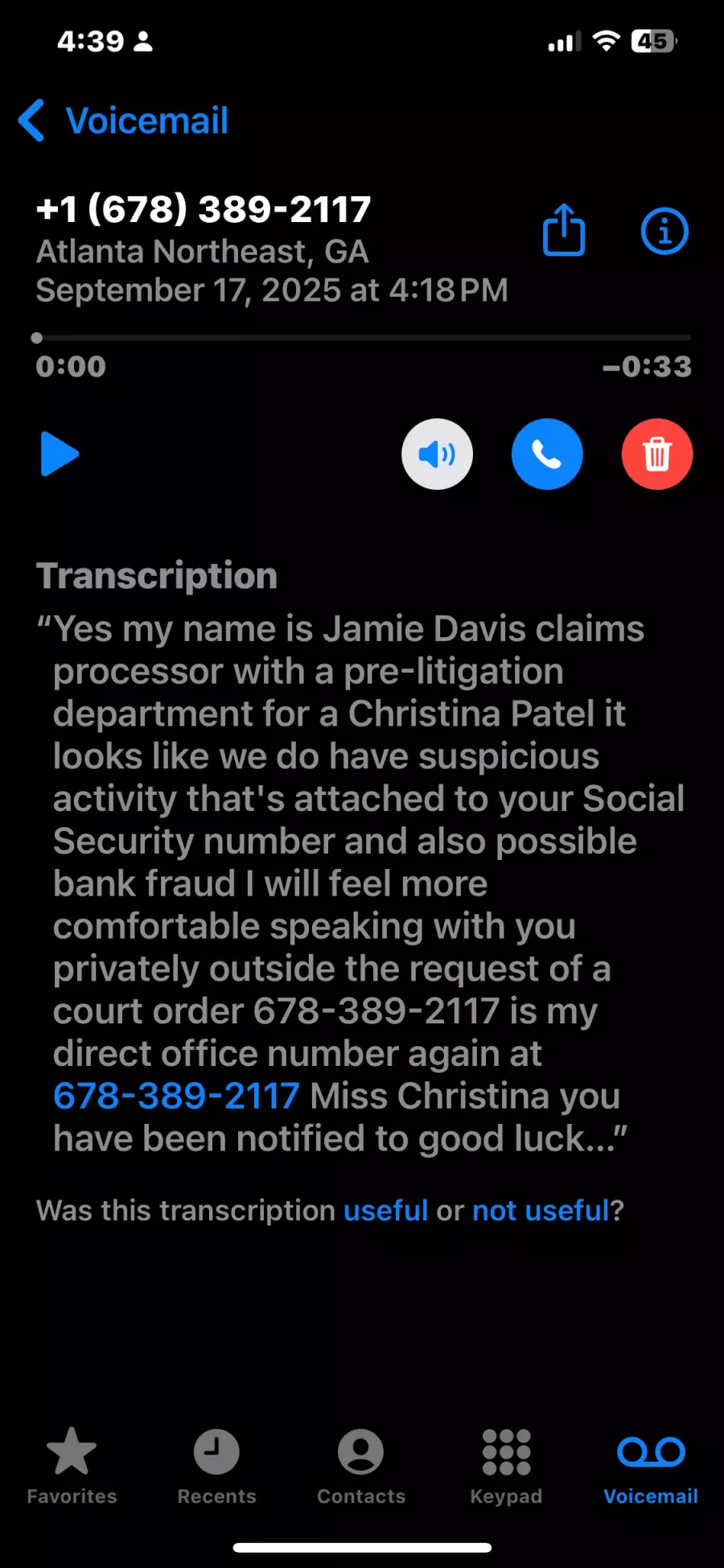
Task: Switch to the Recents tab
Action: pyautogui.click(x=216, y=1466)
